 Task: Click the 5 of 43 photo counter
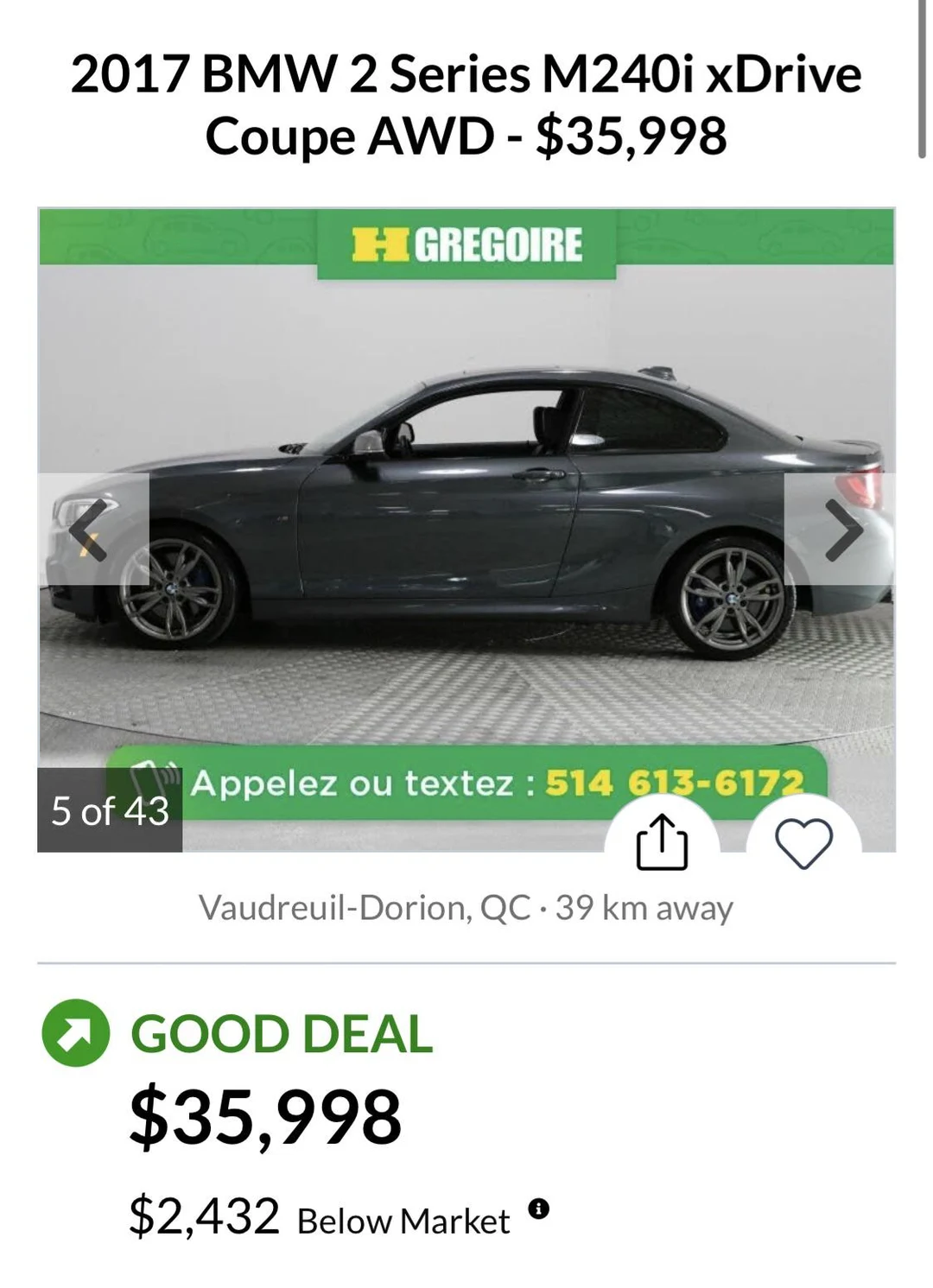pos(108,810)
